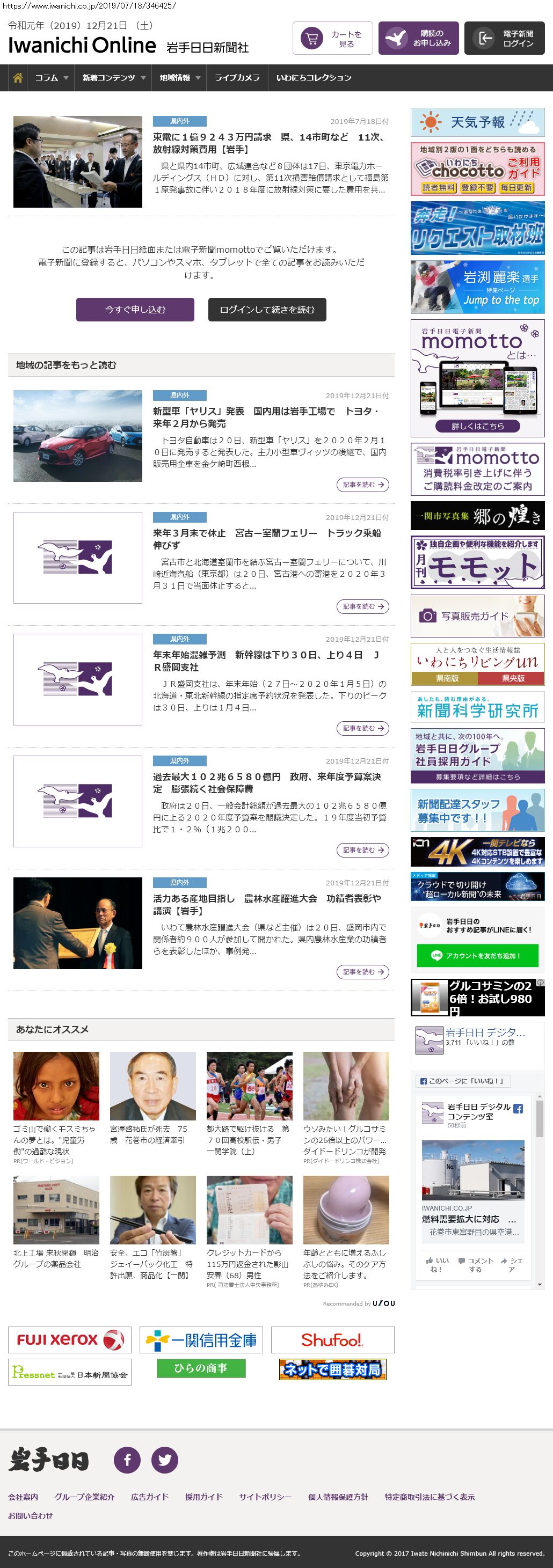Tap 今すぐ申し込む button

point(135,309)
